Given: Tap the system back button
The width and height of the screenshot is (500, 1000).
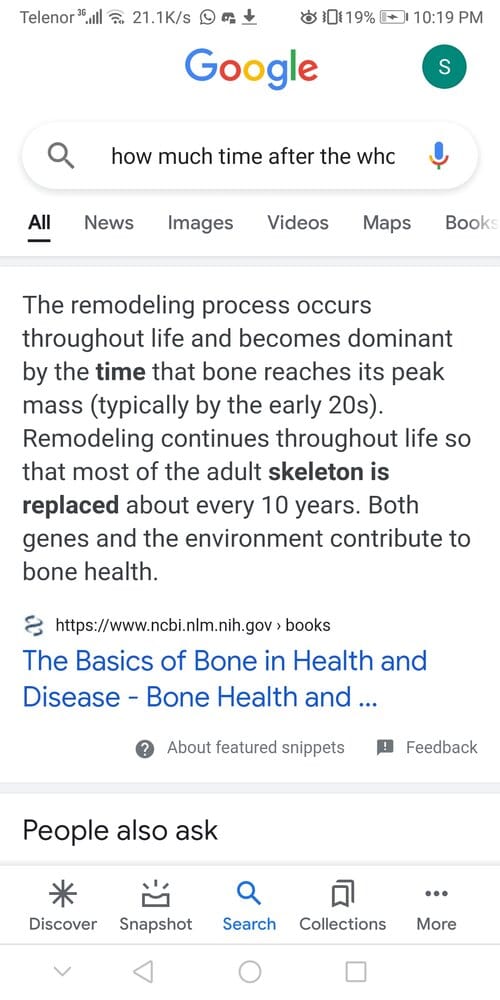Looking at the screenshot, I should tap(143, 972).
